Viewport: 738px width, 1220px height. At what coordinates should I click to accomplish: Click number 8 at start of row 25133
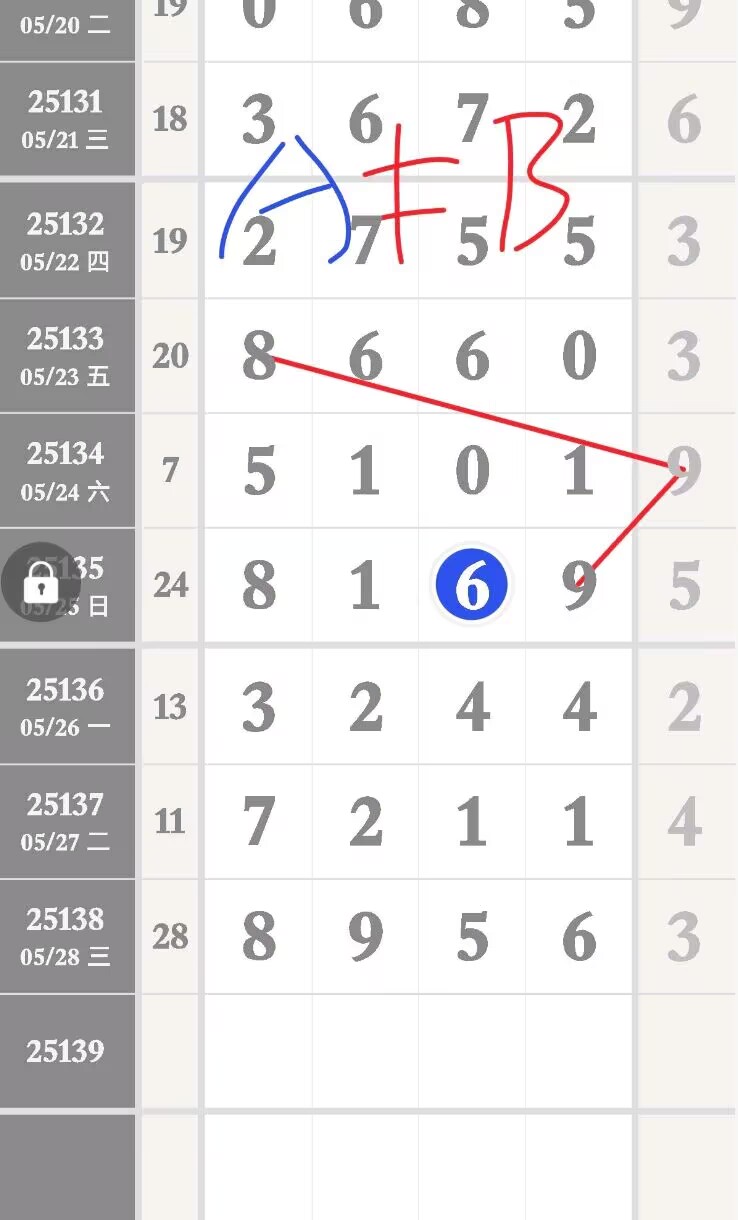[258, 355]
